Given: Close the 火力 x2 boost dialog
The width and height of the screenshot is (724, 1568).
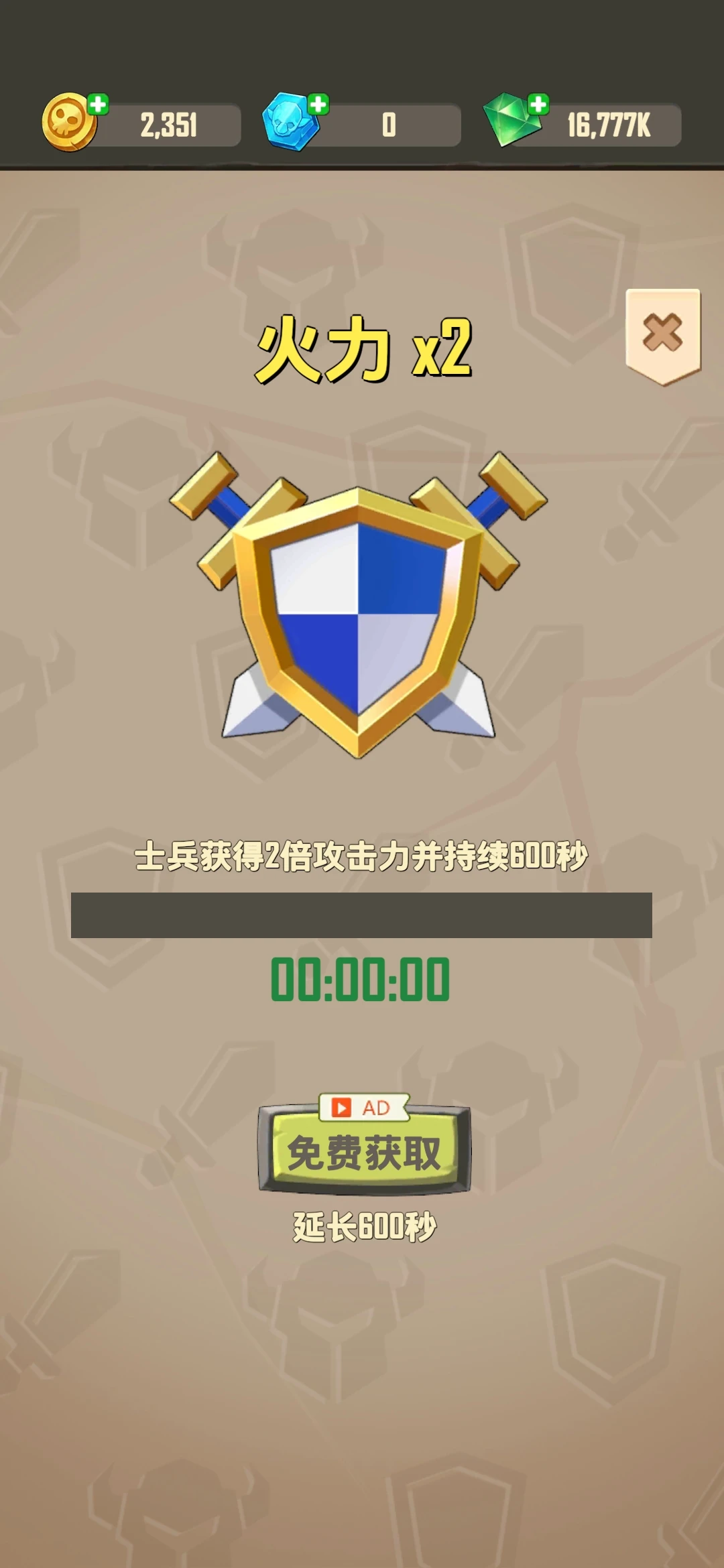Looking at the screenshot, I should pos(662,332).
